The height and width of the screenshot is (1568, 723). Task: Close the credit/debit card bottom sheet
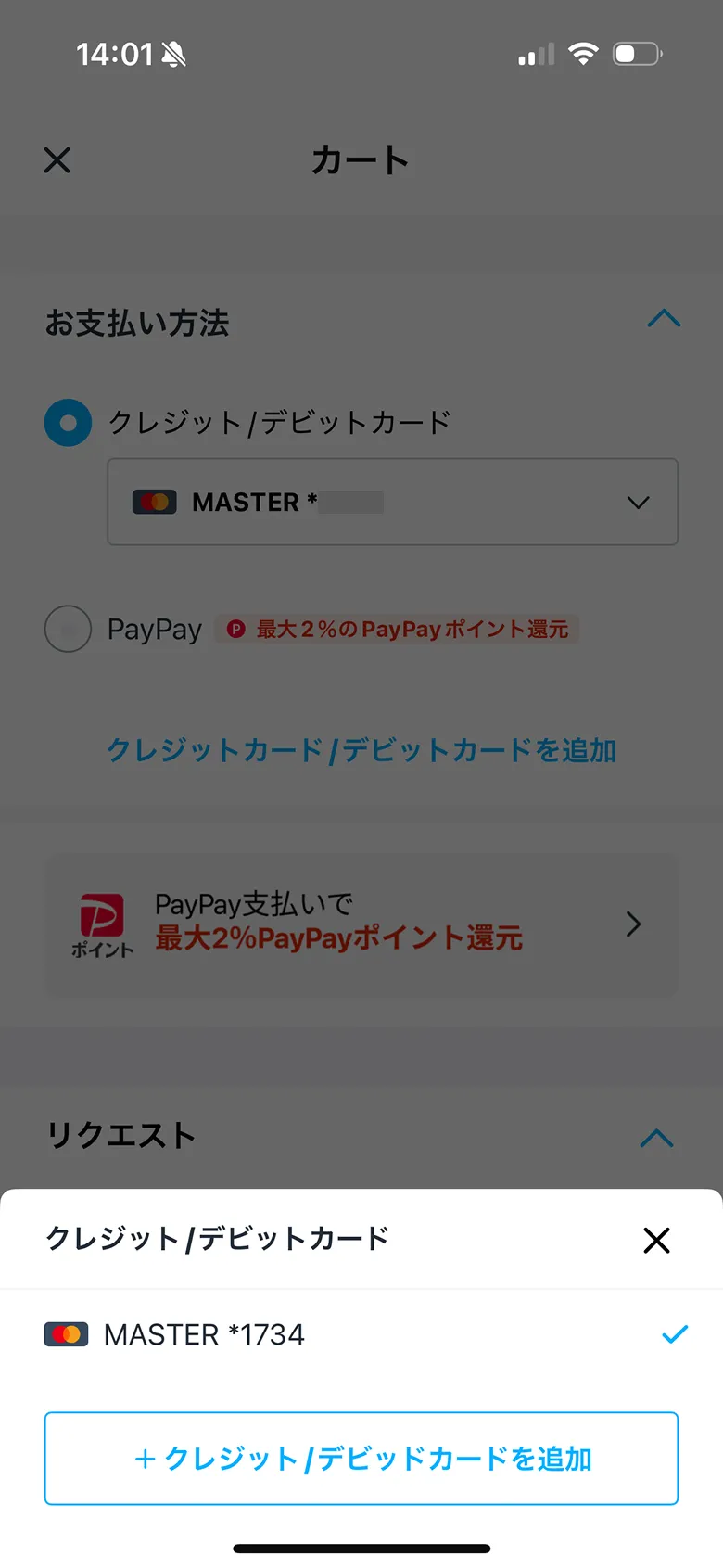pyautogui.click(x=656, y=1240)
